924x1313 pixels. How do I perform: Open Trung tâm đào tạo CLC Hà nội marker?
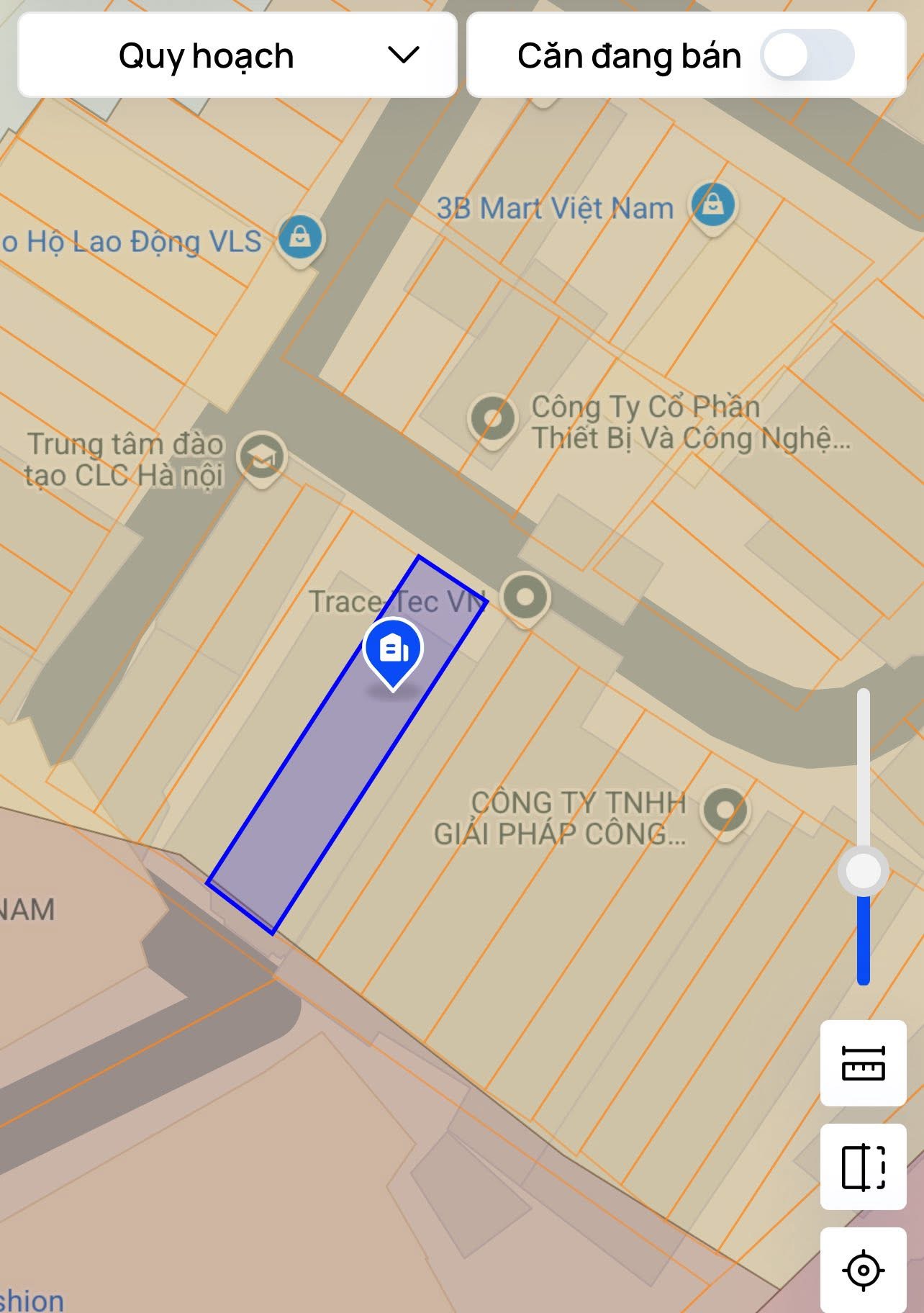pos(262,456)
